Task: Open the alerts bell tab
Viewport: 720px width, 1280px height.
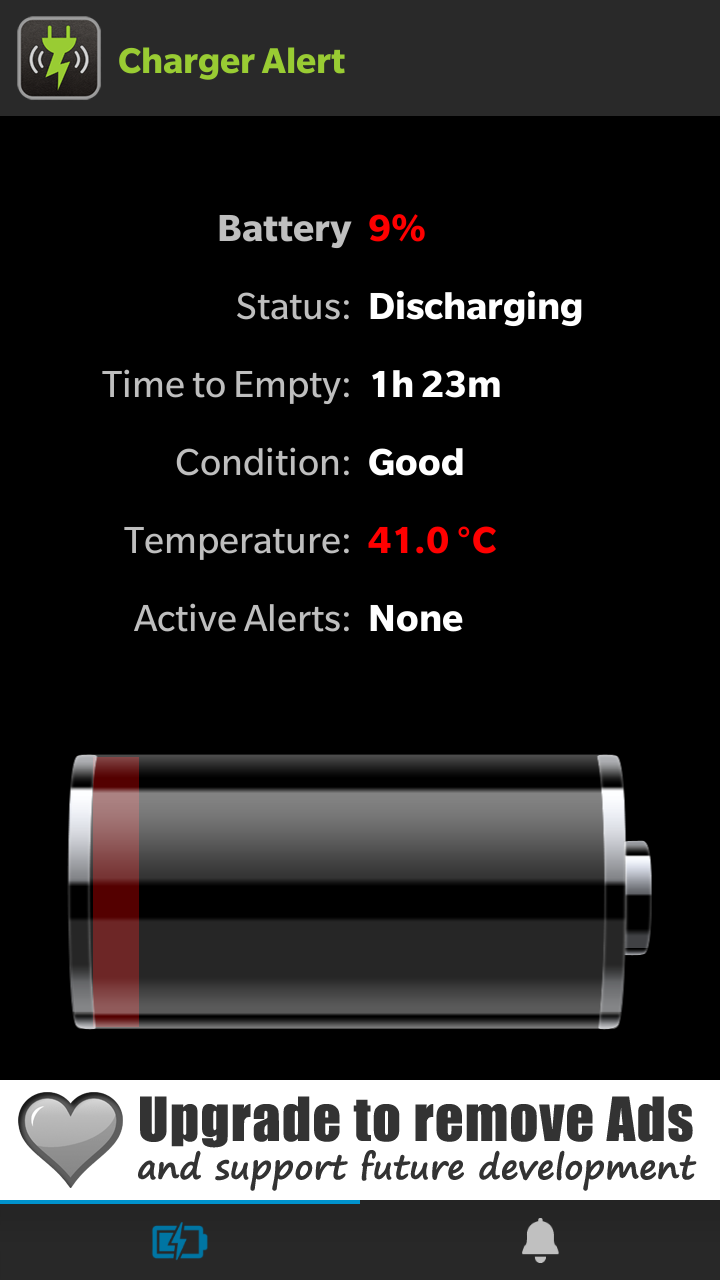Action: [540, 1242]
